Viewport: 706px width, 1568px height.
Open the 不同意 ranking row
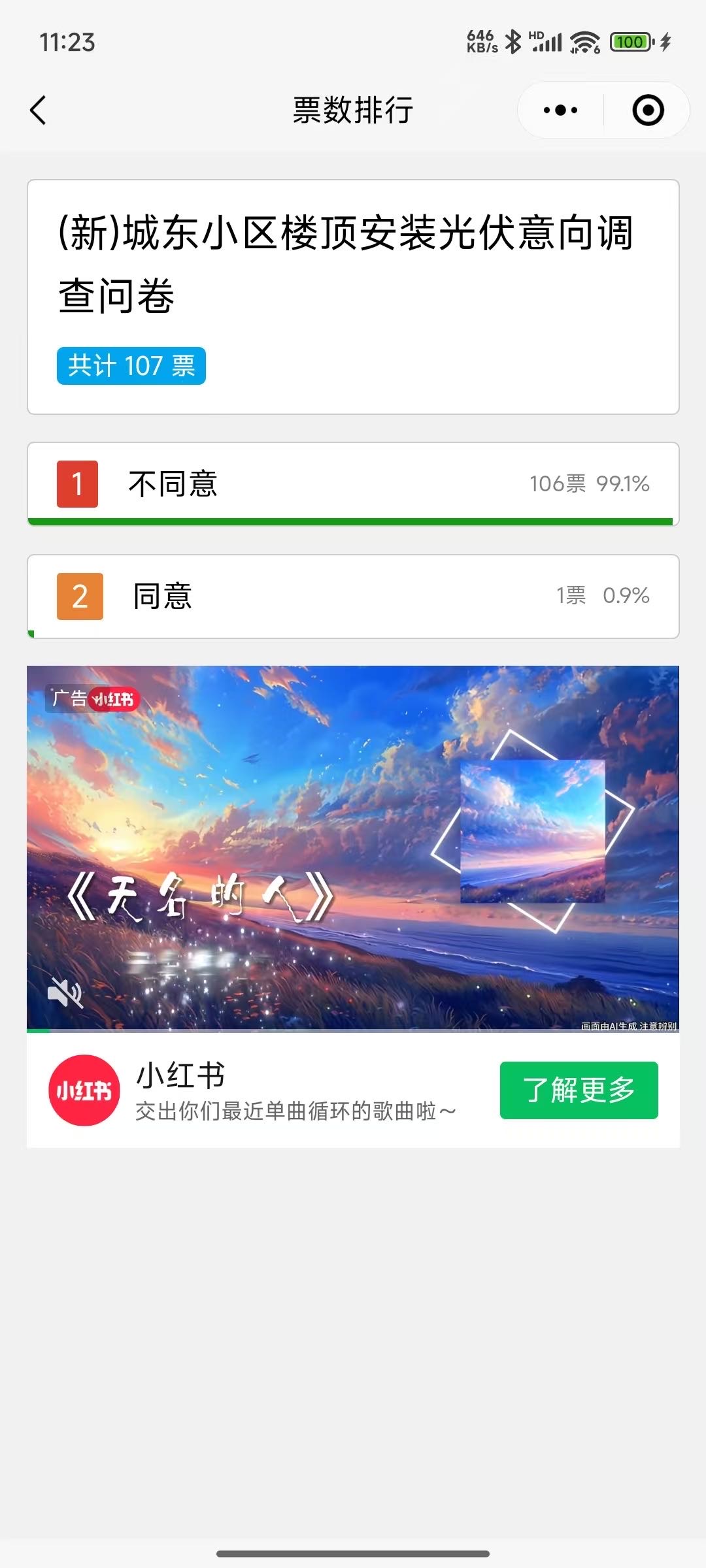point(353,483)
